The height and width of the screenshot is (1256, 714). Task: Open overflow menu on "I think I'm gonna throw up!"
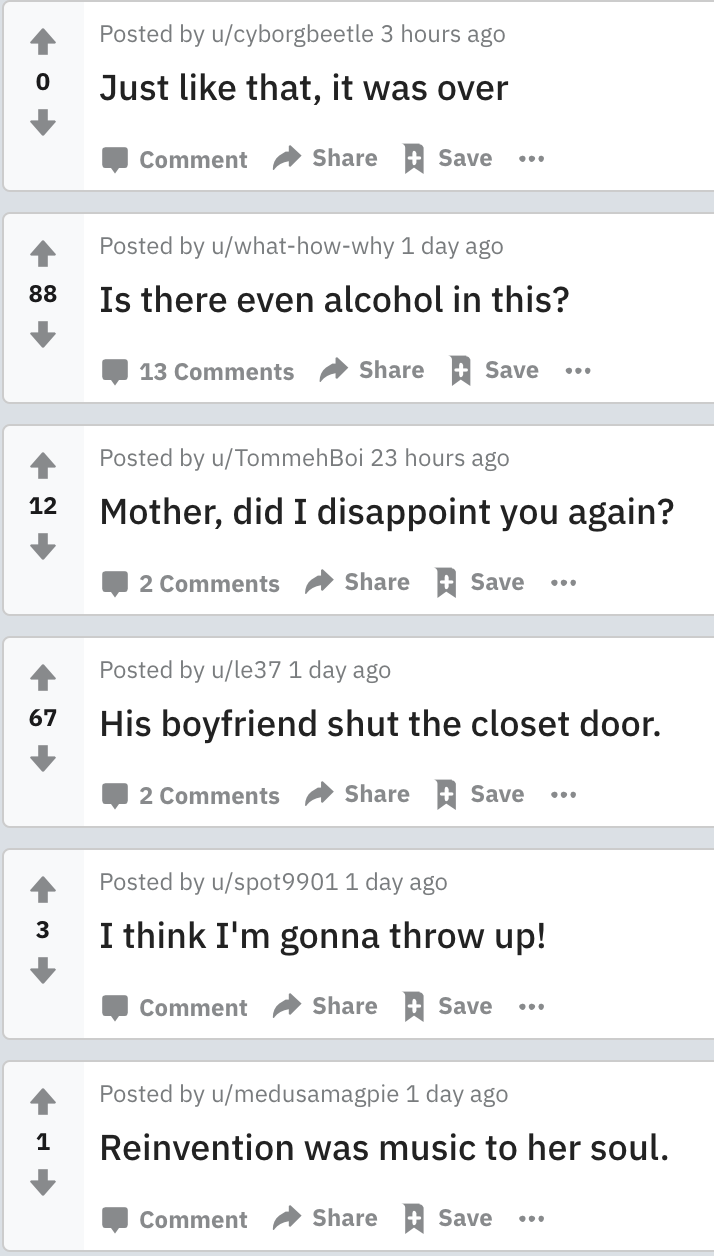tap(532, 1006)
